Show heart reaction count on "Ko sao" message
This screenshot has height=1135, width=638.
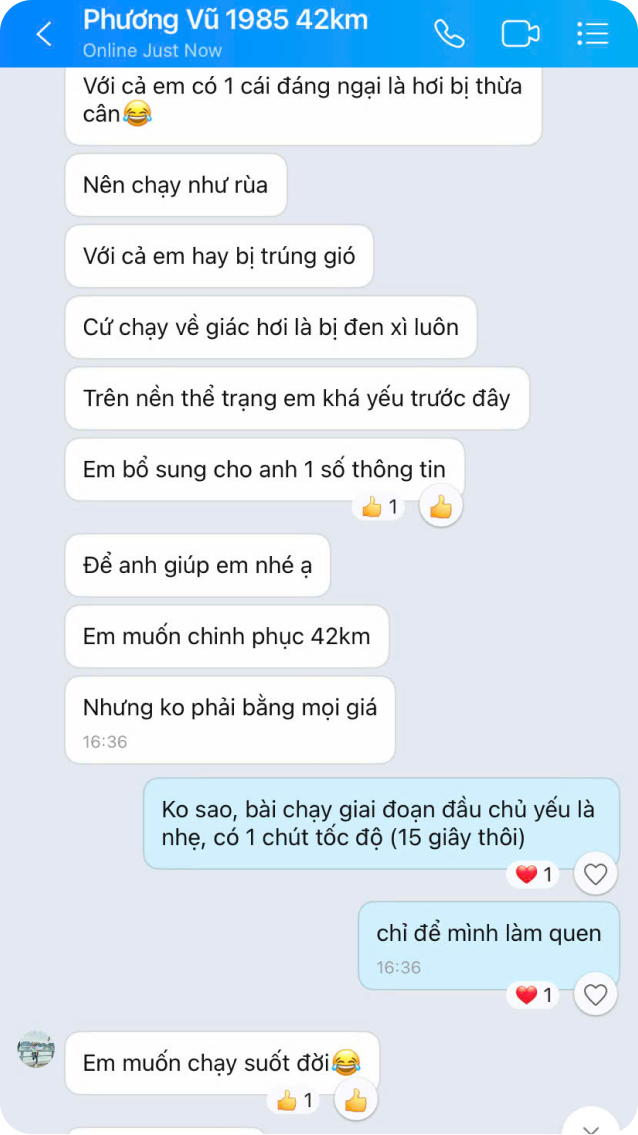tap(533, 874)
